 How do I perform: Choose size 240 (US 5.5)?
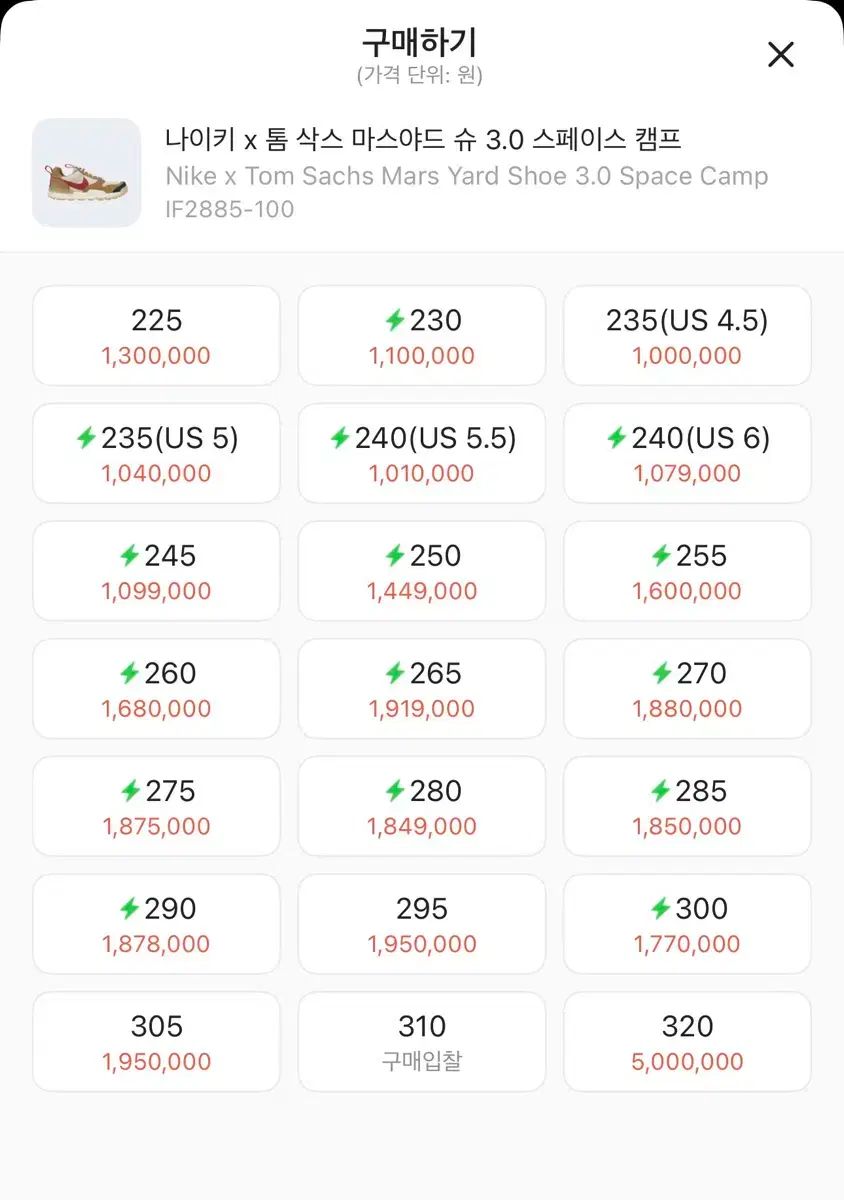tap(422, 454)
